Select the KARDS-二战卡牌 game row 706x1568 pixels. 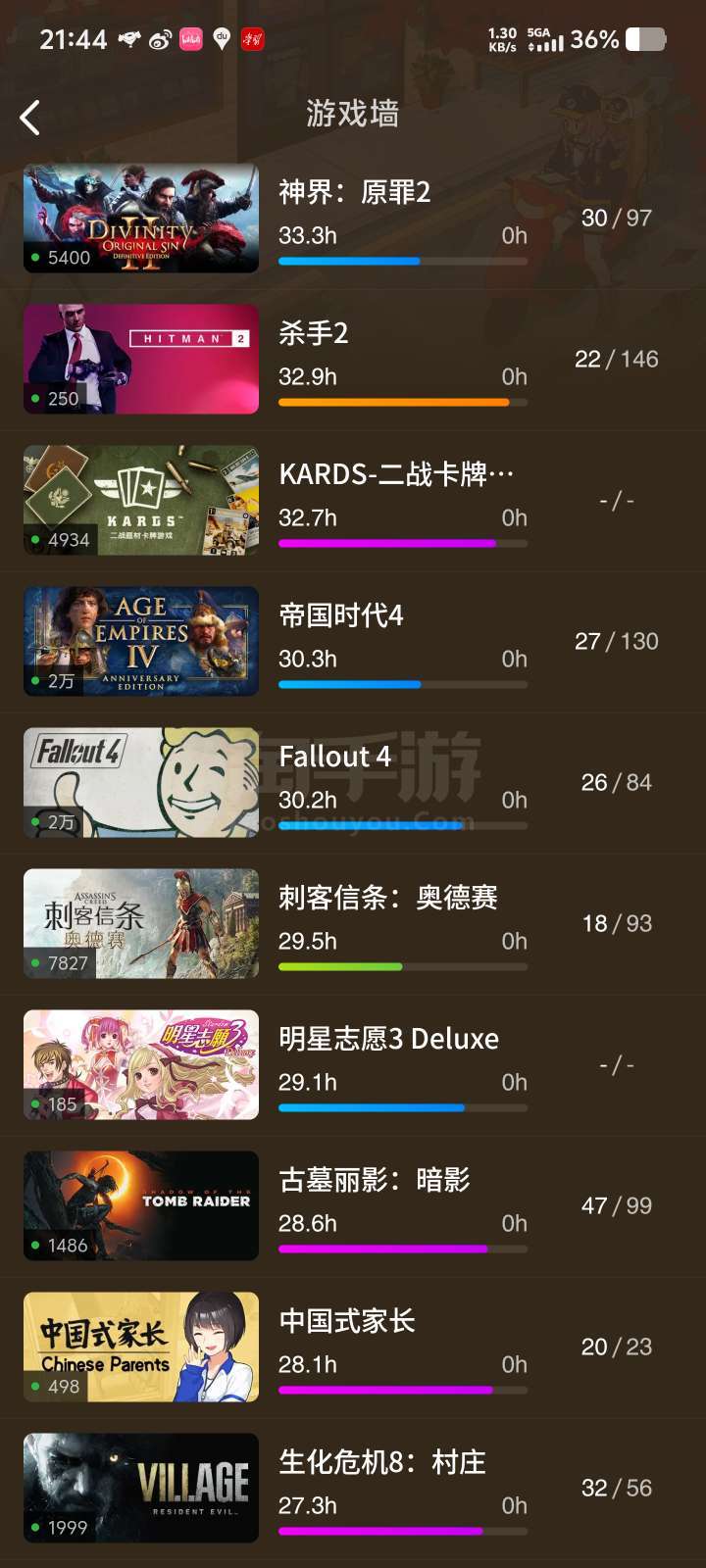[x=353, y=501]
